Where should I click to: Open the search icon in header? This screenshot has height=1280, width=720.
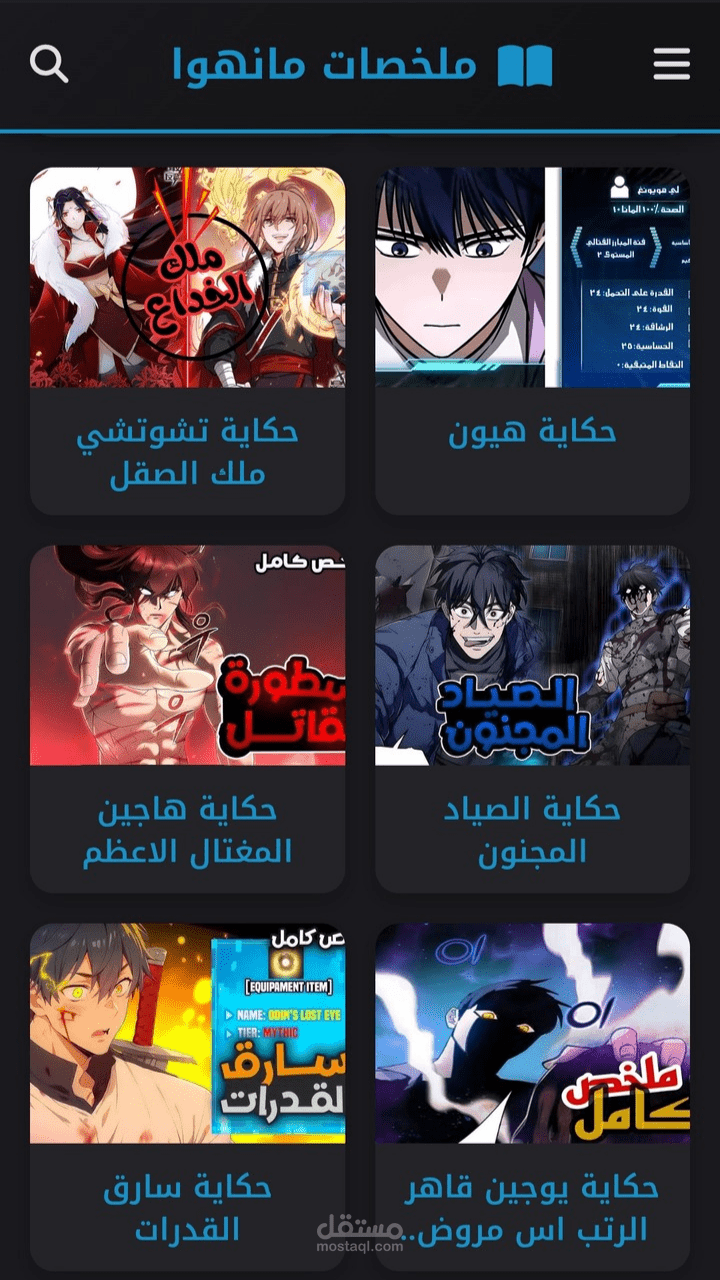tap(49, 64)
